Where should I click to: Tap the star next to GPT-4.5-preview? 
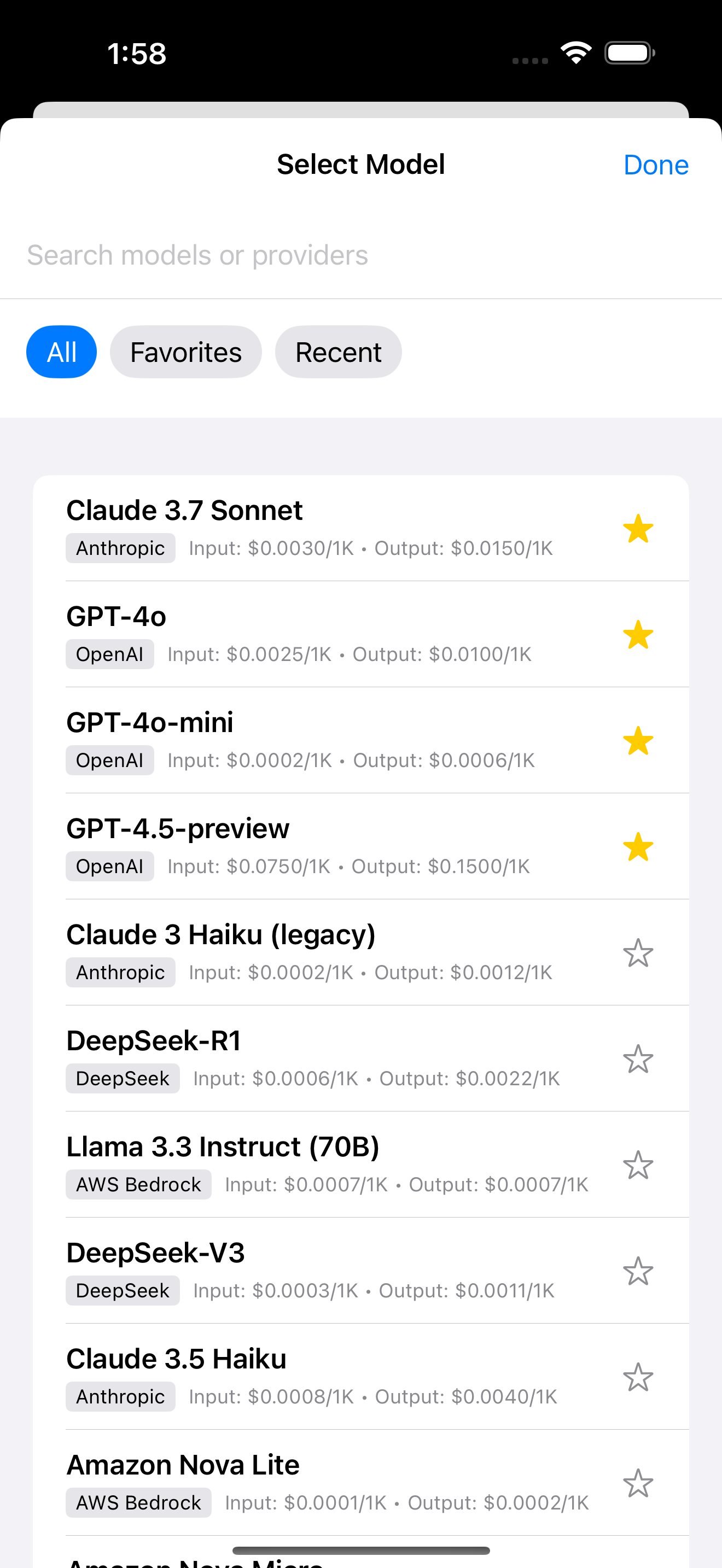(639, 847)
